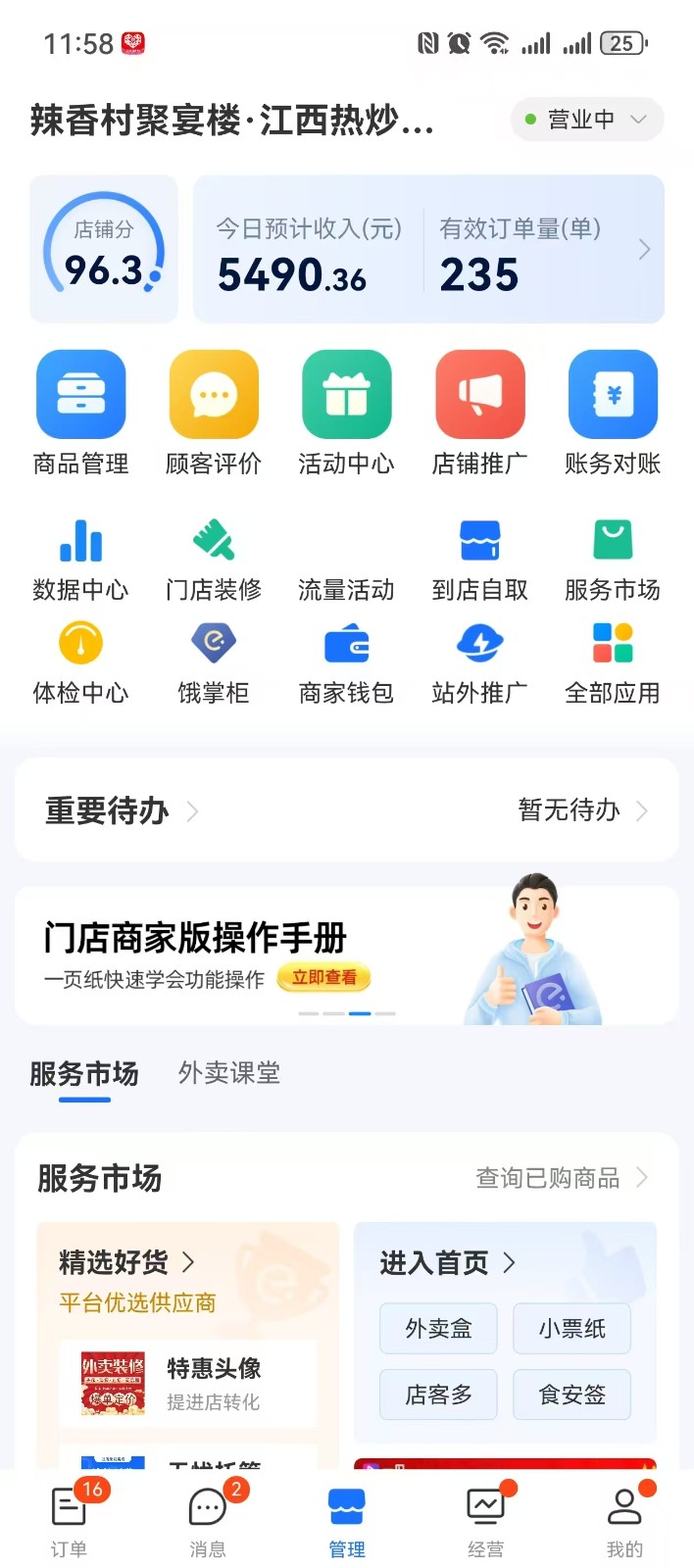This screenshot has height=1568, width=694.
Task: Tap 立即查看 on the manual banner
Action: click(324, 977)
